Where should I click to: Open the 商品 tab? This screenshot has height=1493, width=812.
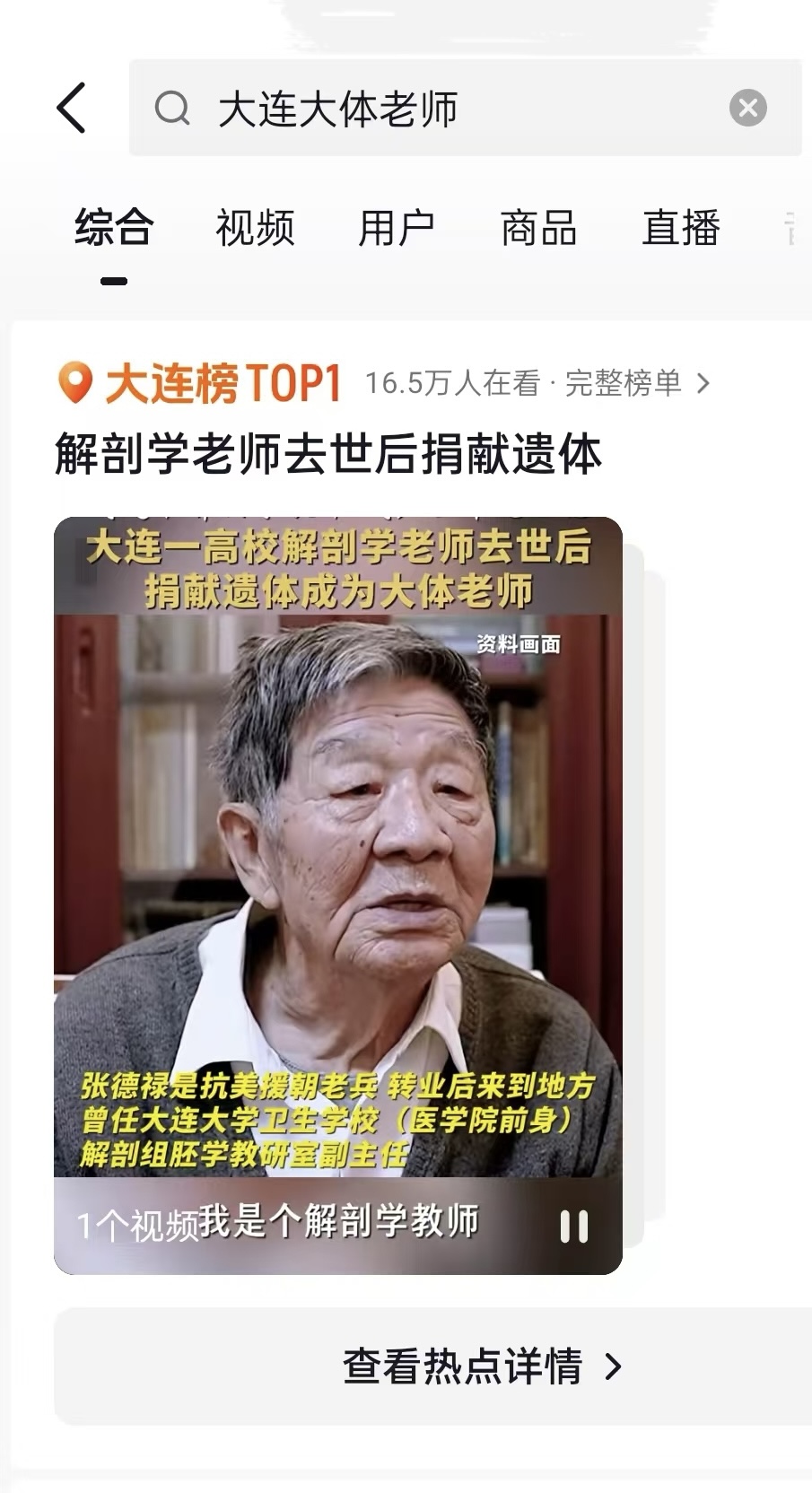(x=538, y=227)
